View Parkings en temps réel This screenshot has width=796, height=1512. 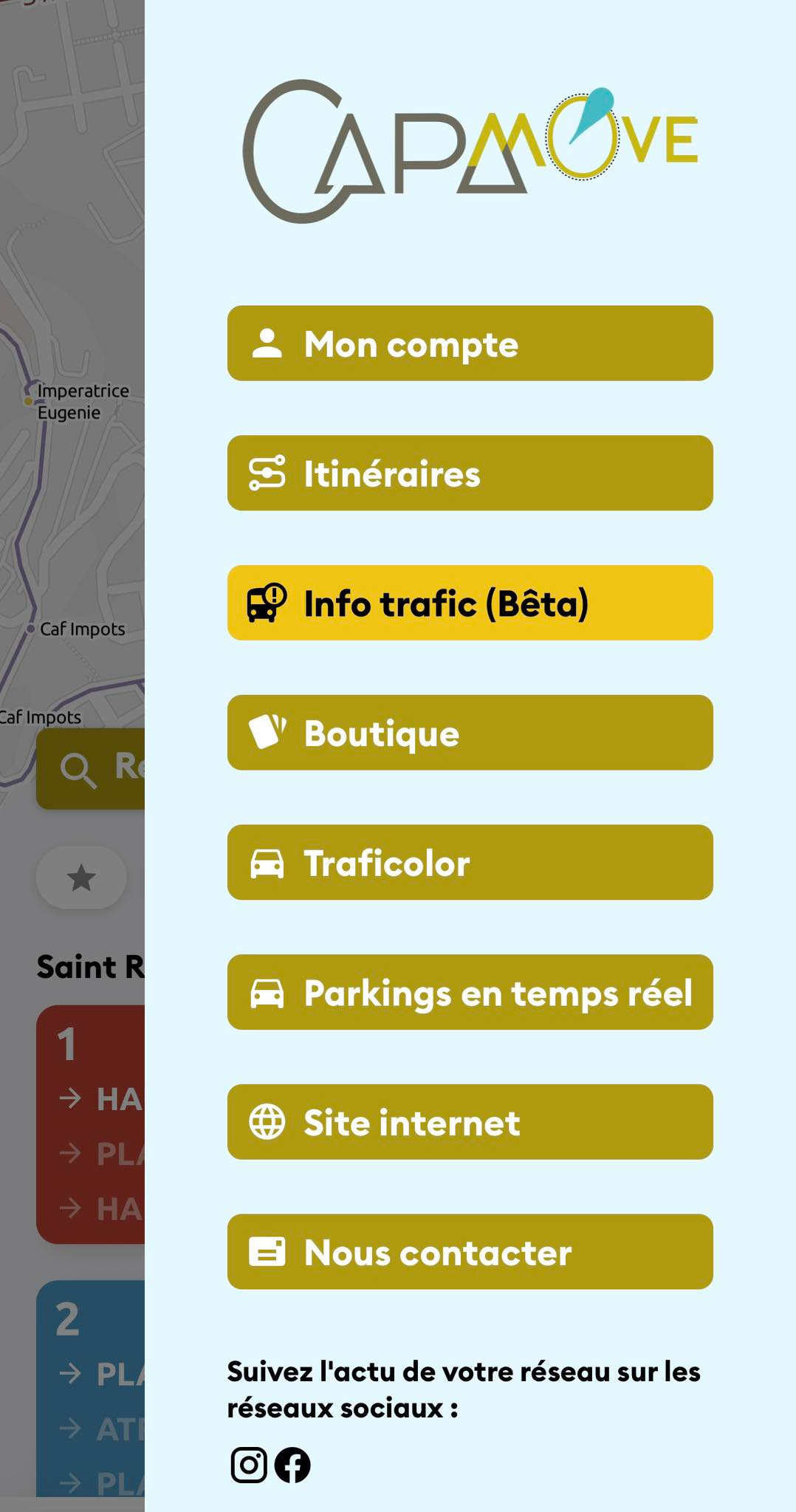(x=470, y=992)
